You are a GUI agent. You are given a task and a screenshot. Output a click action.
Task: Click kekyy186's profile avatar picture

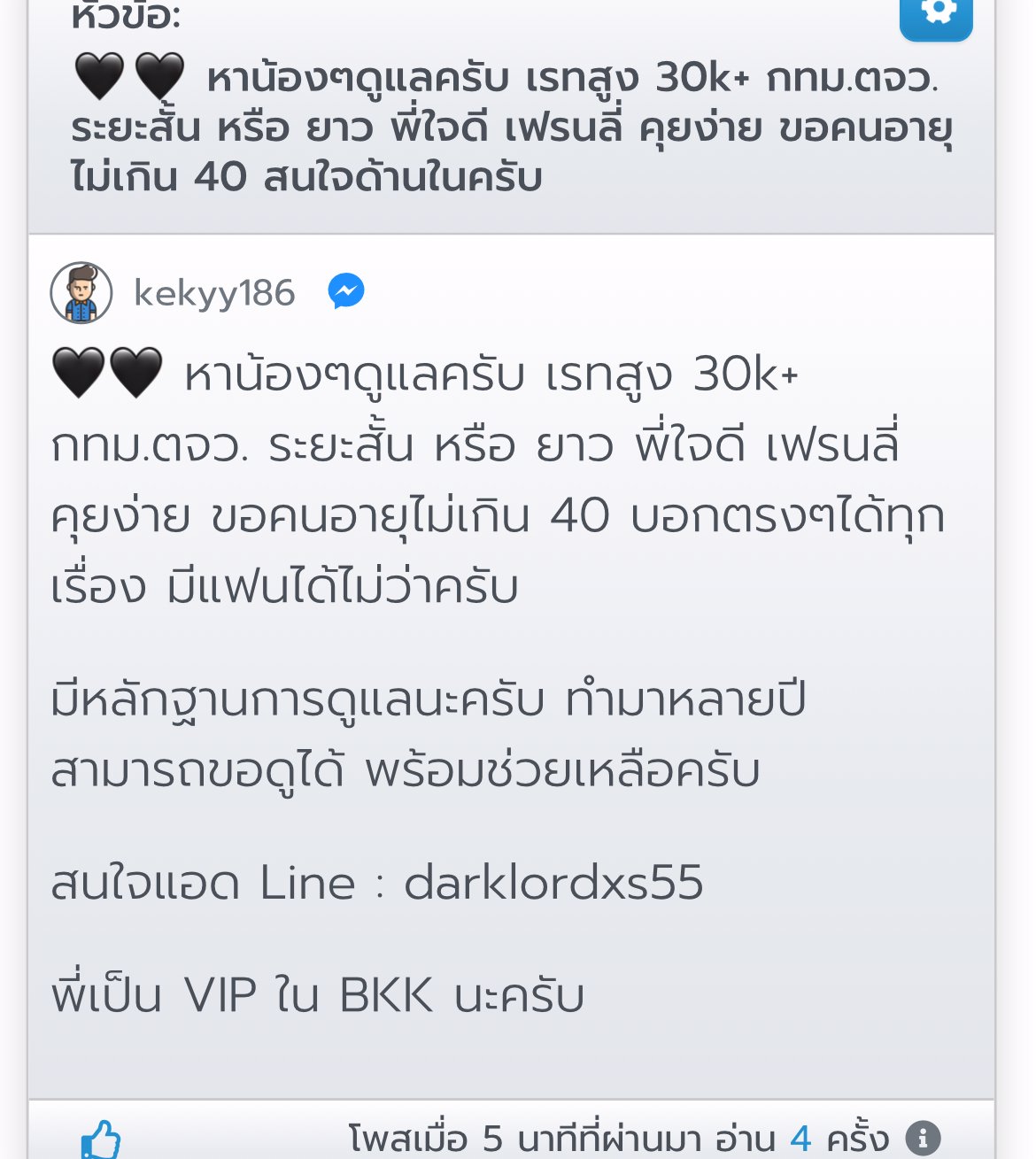point(81,292)
